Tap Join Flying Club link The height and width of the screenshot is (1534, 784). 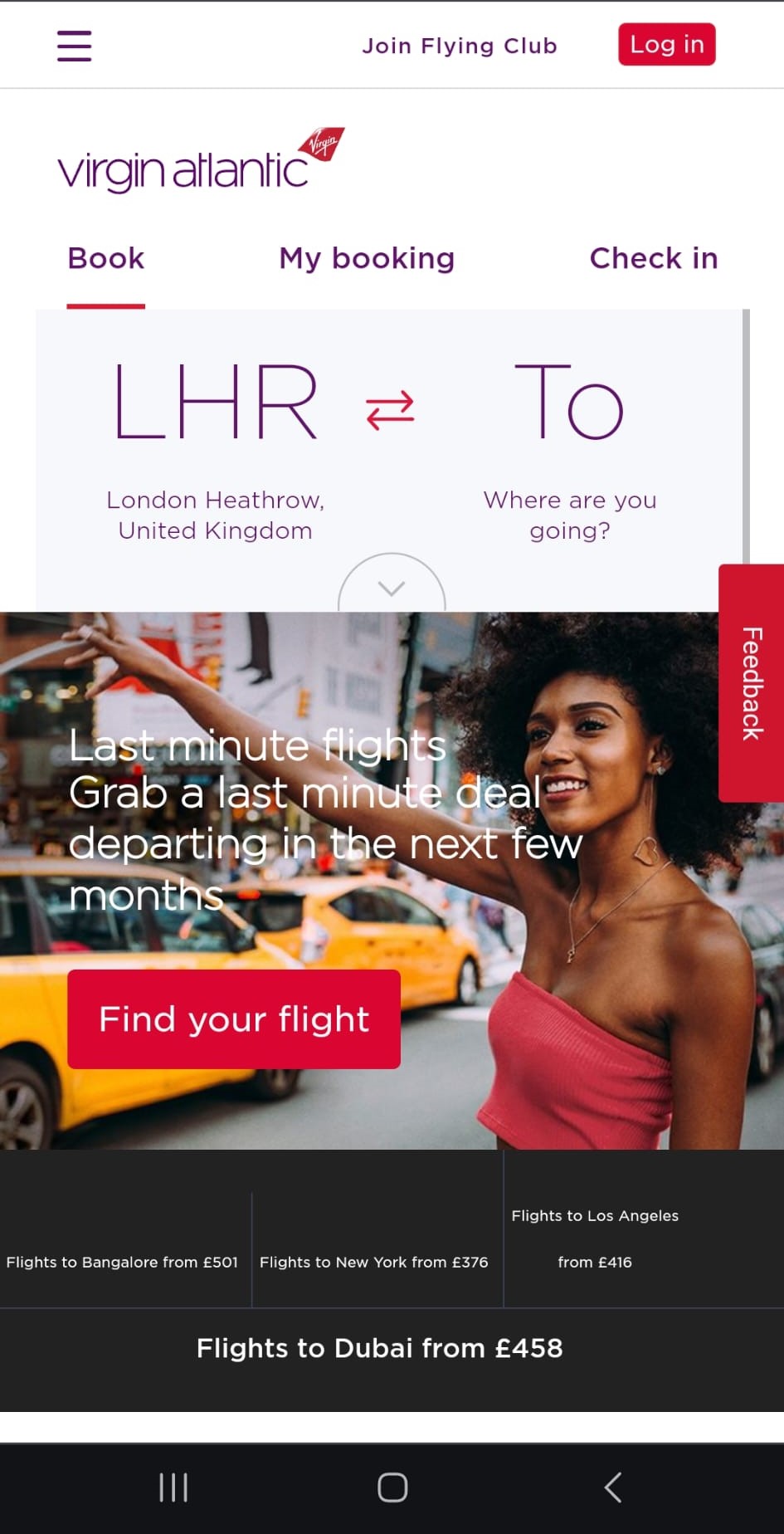click(459, 46)
